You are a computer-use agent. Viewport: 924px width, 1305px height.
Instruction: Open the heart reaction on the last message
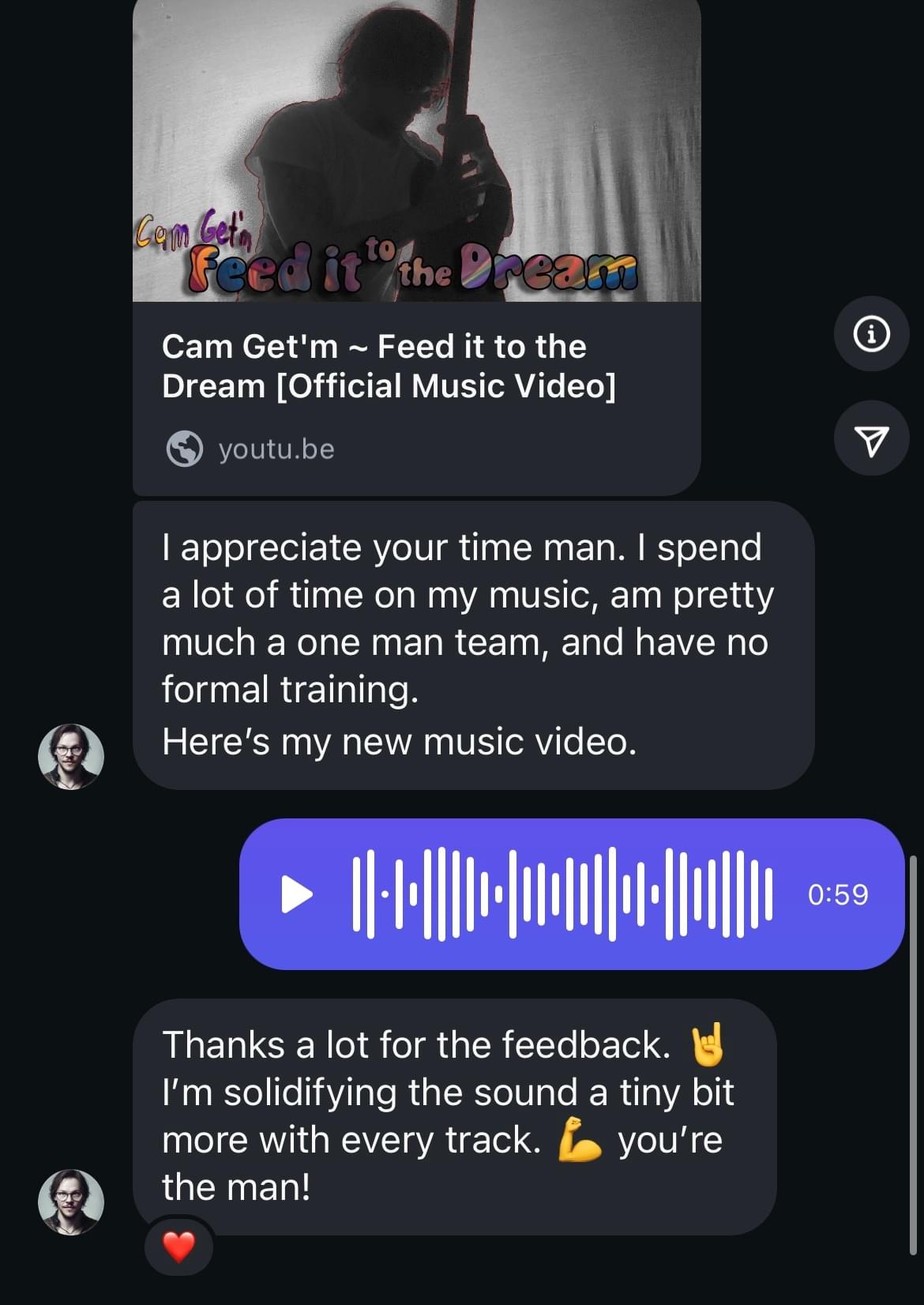click(178, 1247)
